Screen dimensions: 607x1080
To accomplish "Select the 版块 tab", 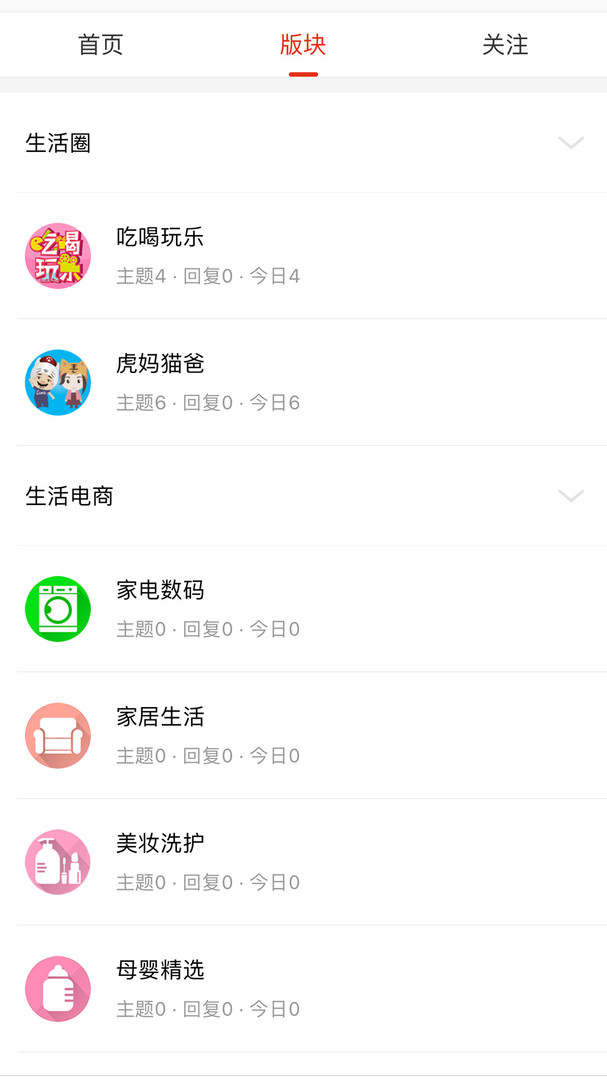I will (x=303, y=45).
